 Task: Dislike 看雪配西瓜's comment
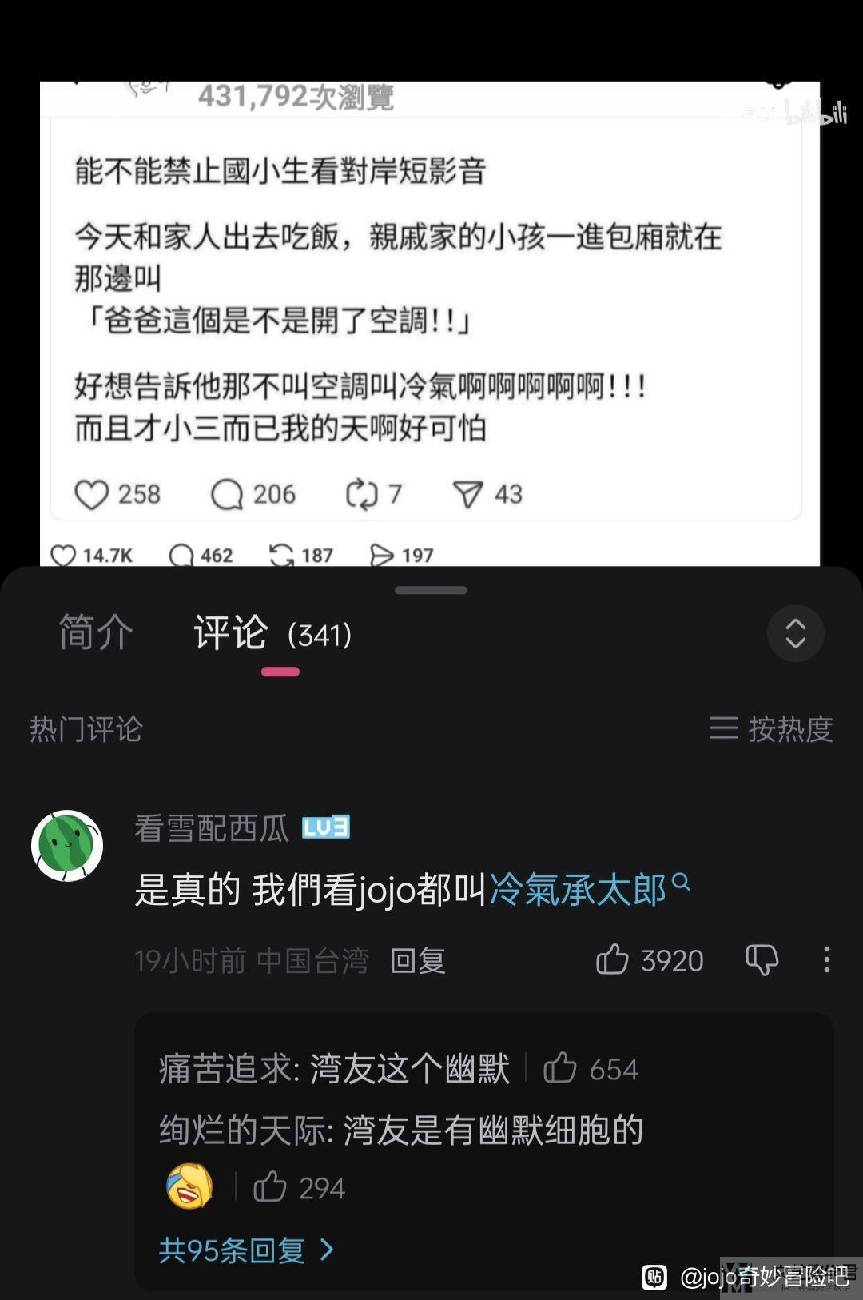point(762,961)
